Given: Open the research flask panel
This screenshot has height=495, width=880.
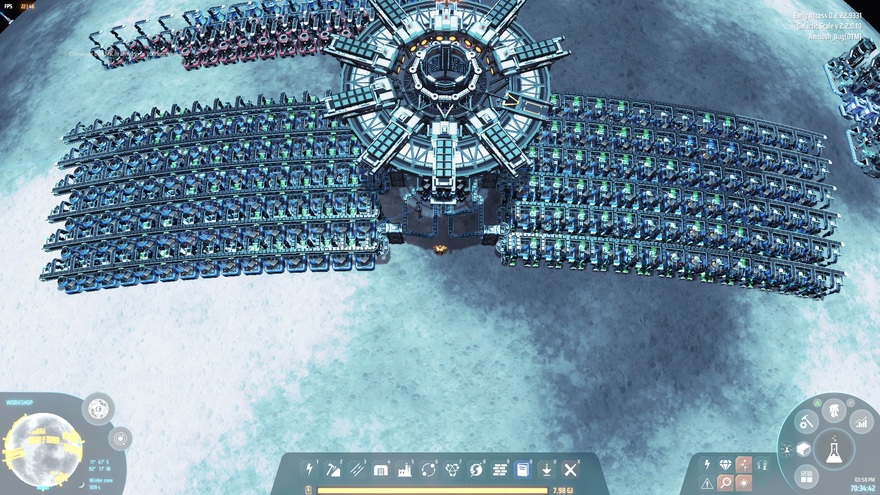Looking at the screenshot, I should (x=833, y=450).
